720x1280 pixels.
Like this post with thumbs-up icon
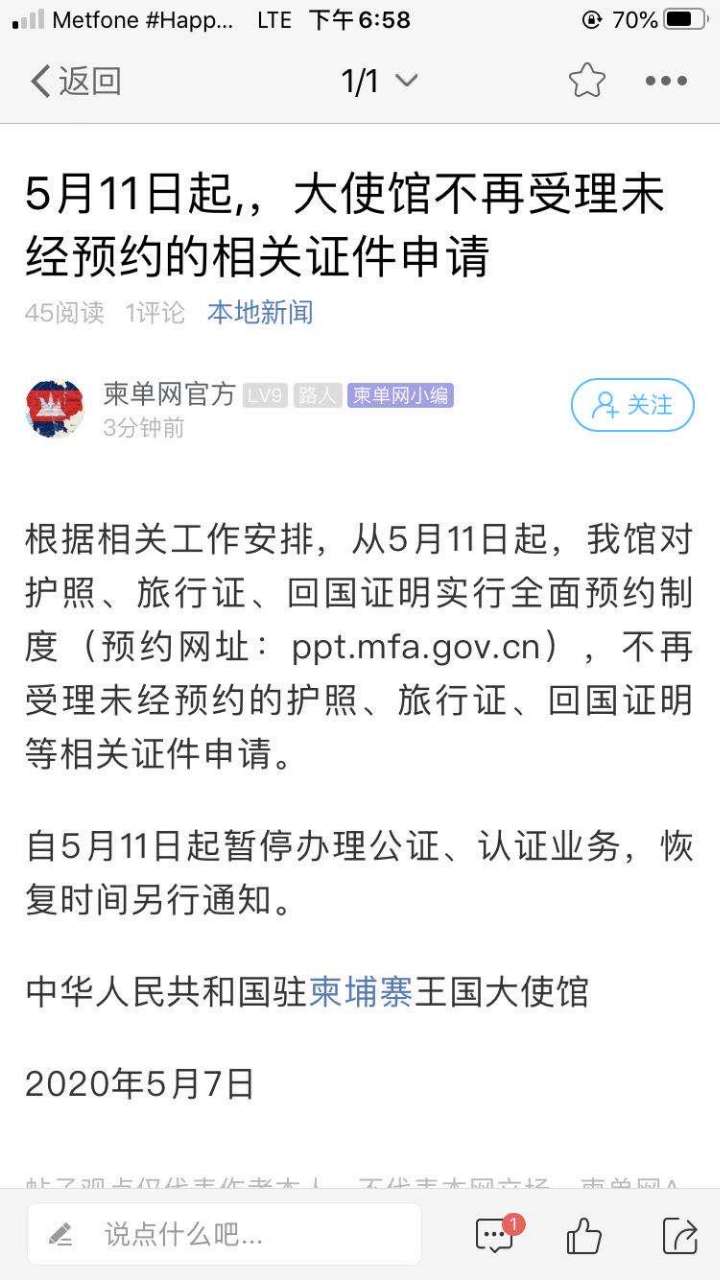584,1236
